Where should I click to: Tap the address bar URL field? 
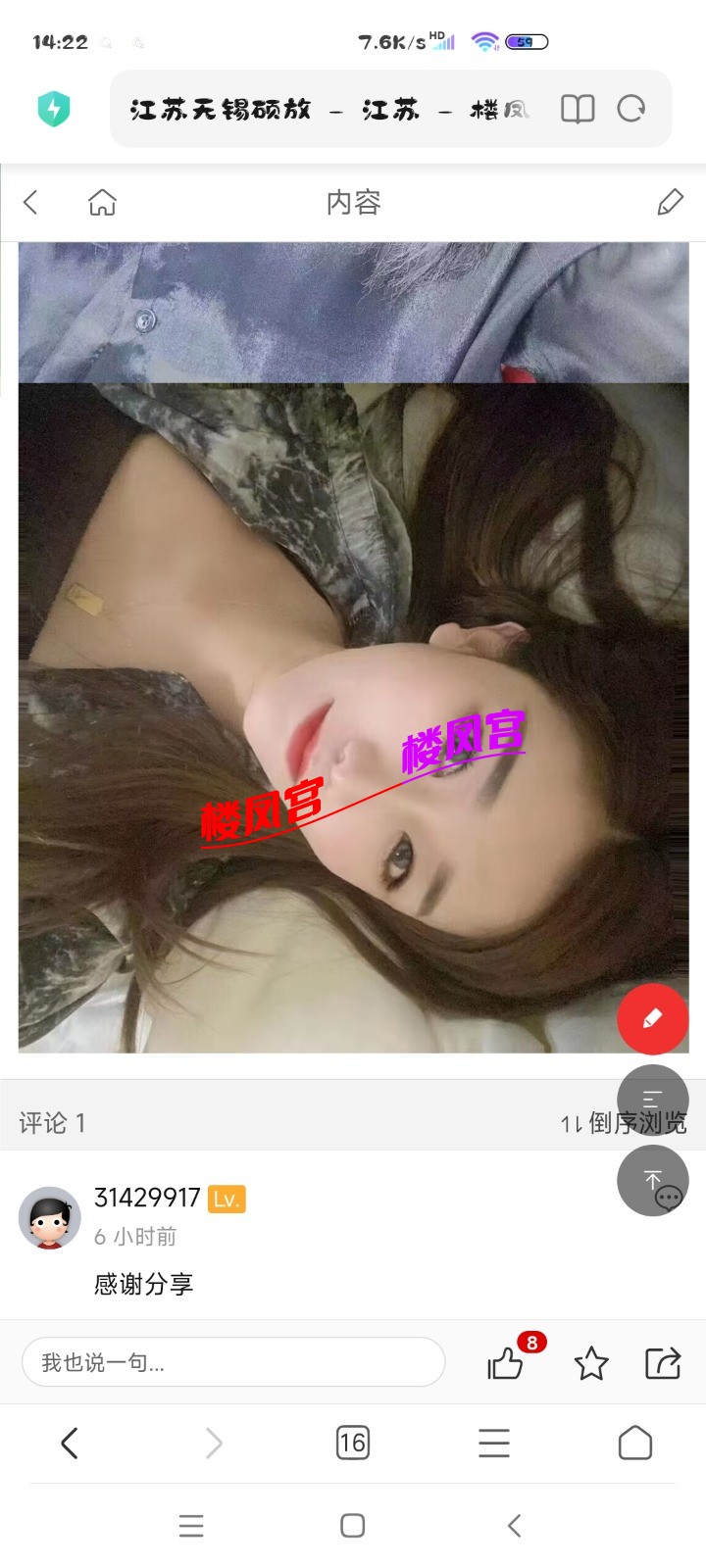point(328,109)
